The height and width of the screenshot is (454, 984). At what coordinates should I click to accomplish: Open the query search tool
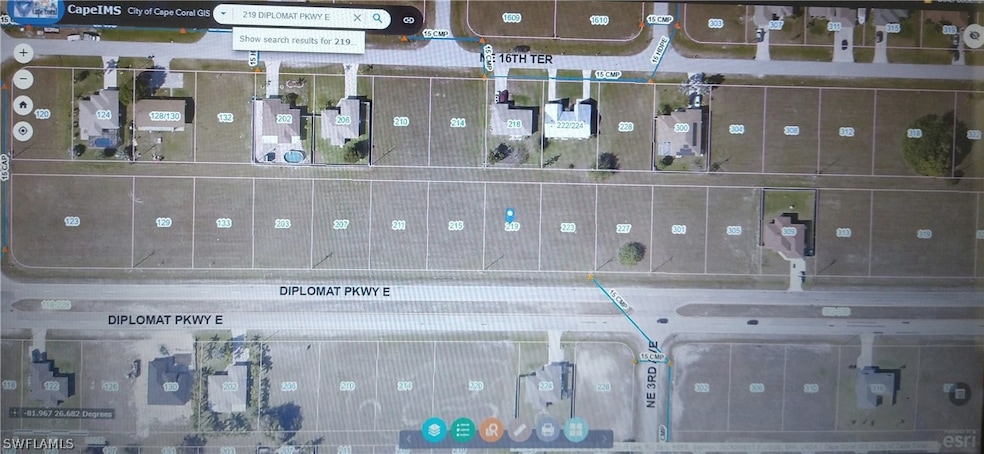(x=491, y=430)
